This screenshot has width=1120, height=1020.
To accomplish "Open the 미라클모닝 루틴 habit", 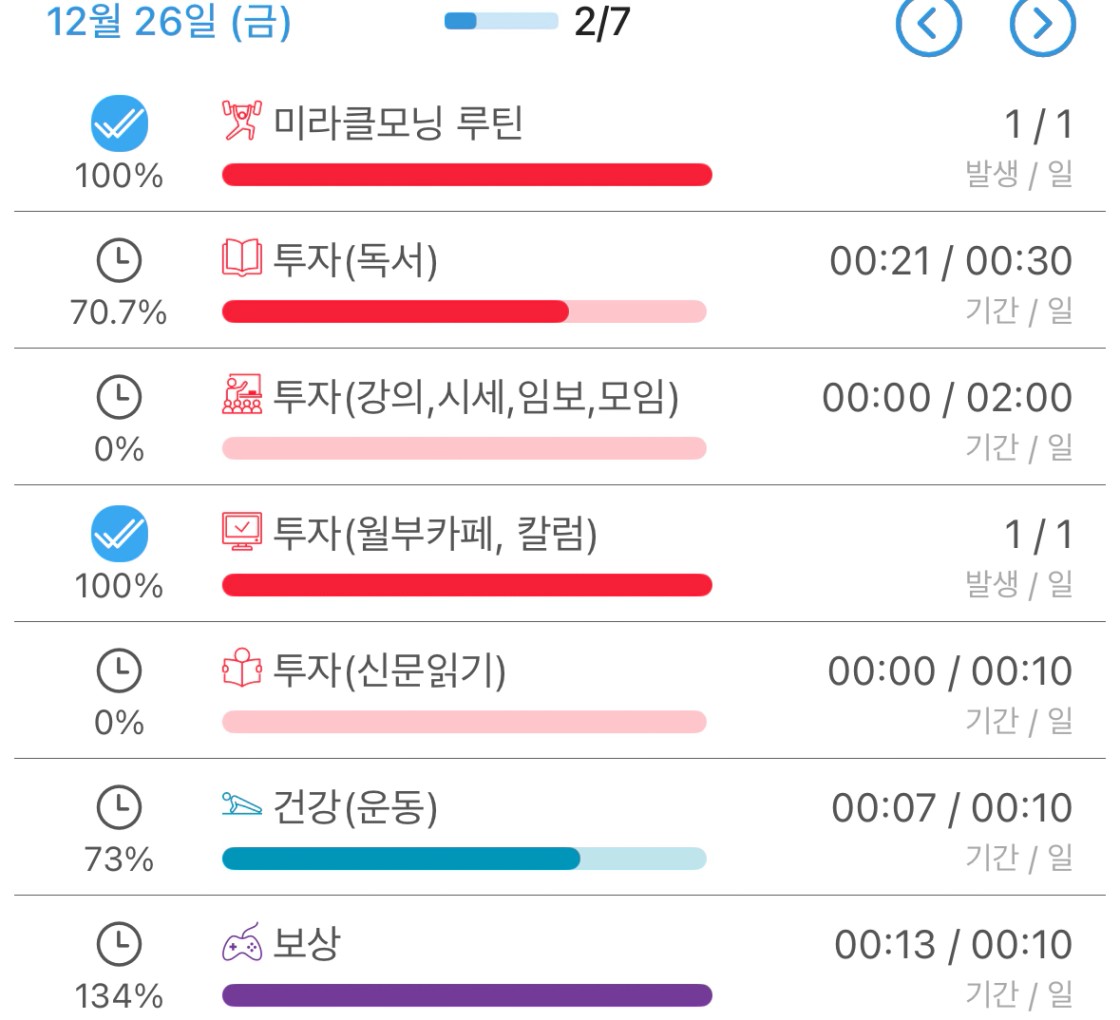I will click(398, 125).
